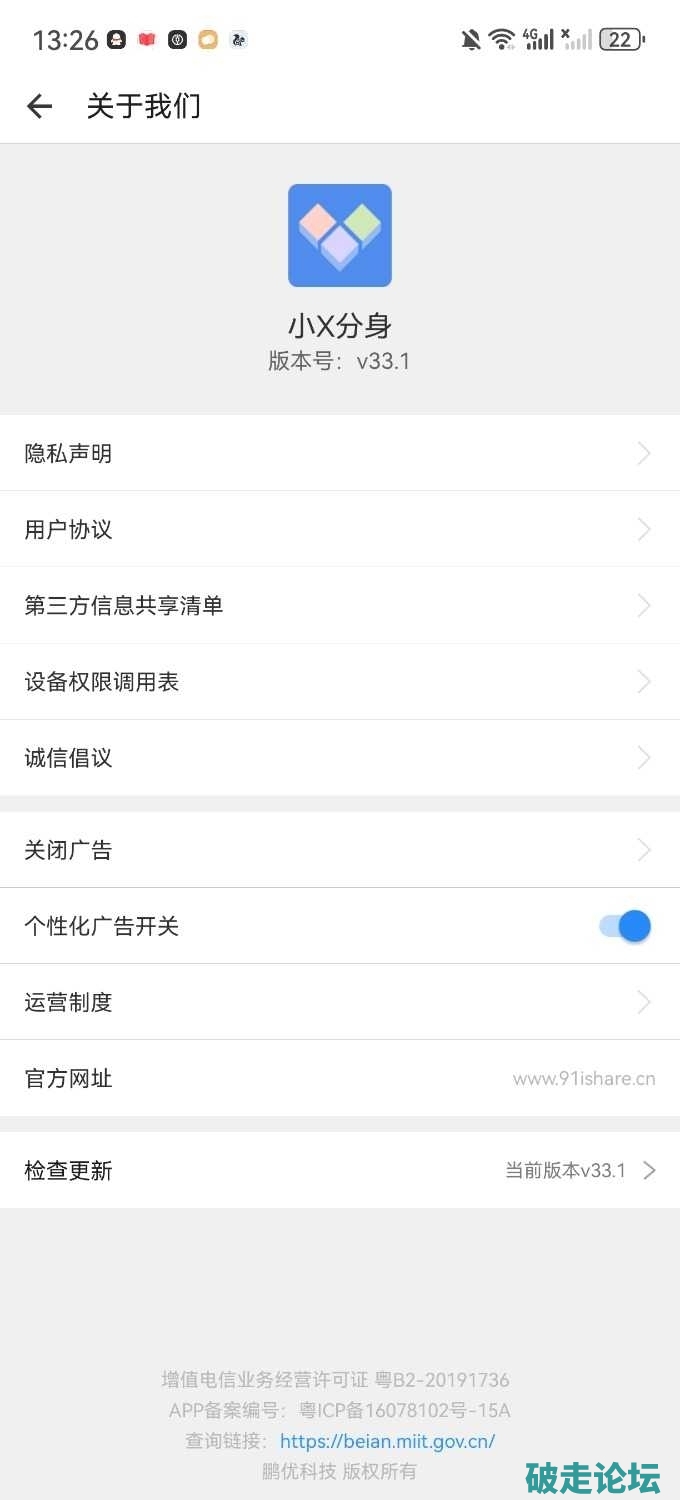Check for updates via 检查更新
The height and width of the screenshot is (1500, 680).
coord(340,1170)
